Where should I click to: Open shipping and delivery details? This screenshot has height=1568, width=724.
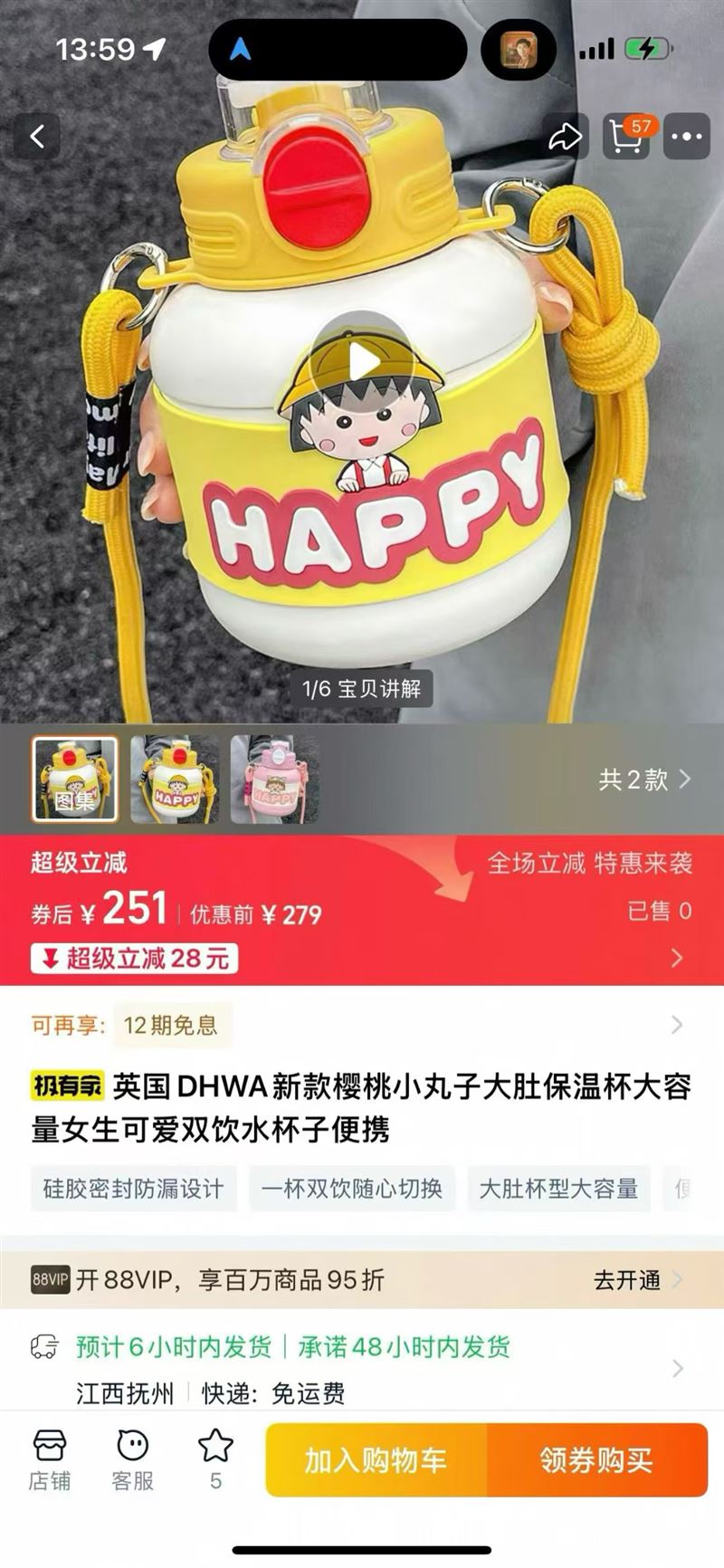(x=676, y=1369)
